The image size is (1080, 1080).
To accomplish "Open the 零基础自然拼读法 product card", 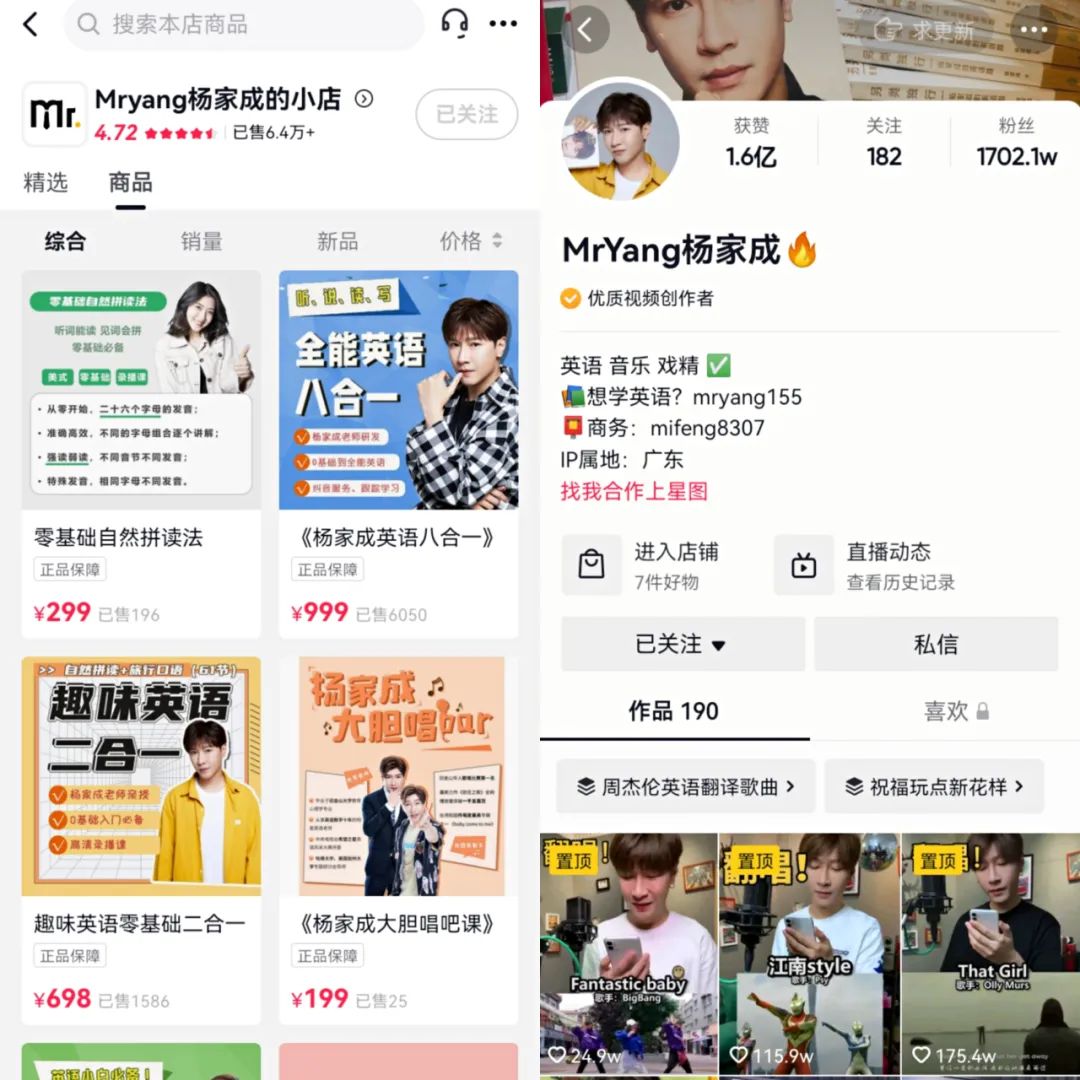I will point(141,452).
